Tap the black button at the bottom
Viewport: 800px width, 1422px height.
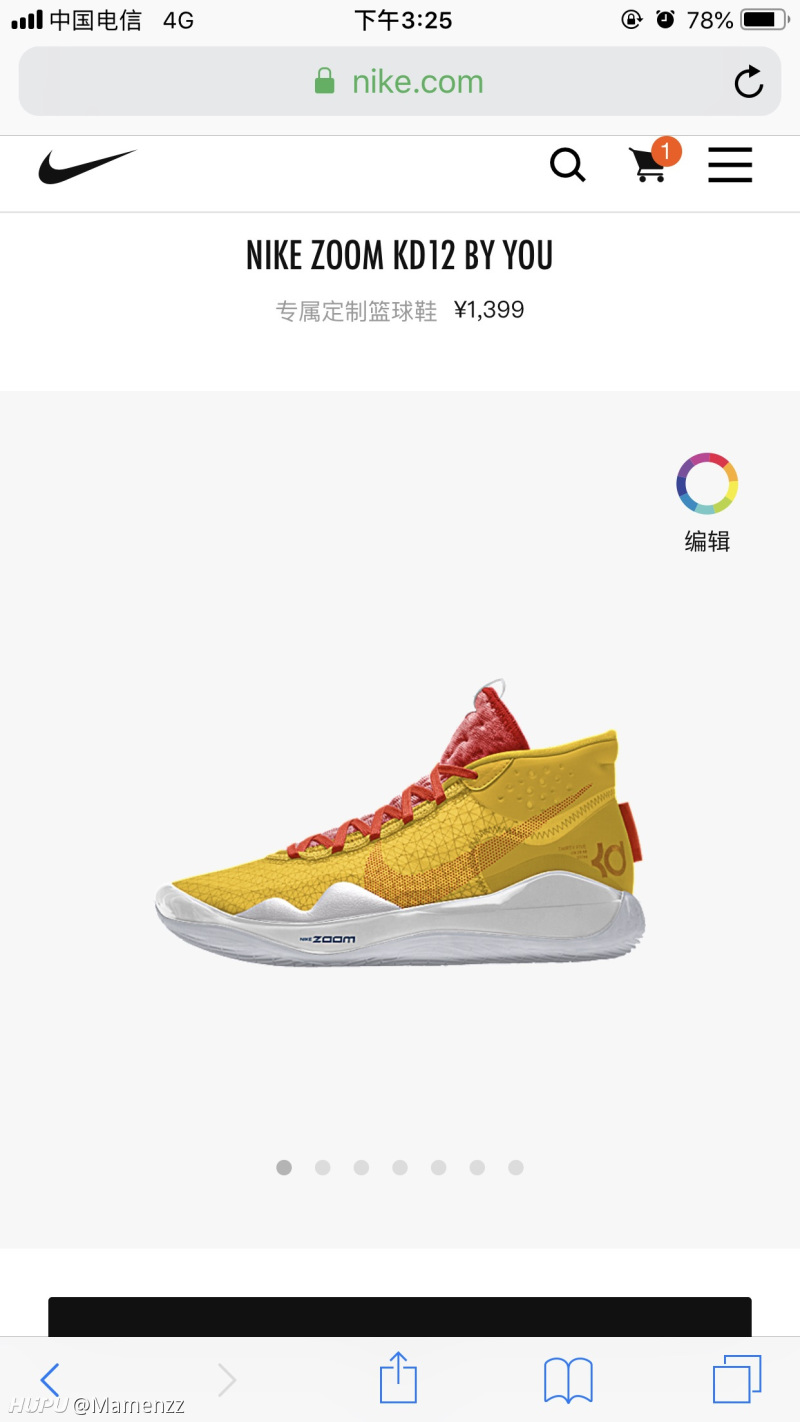pyautogui.click(x=400, y=1316)
